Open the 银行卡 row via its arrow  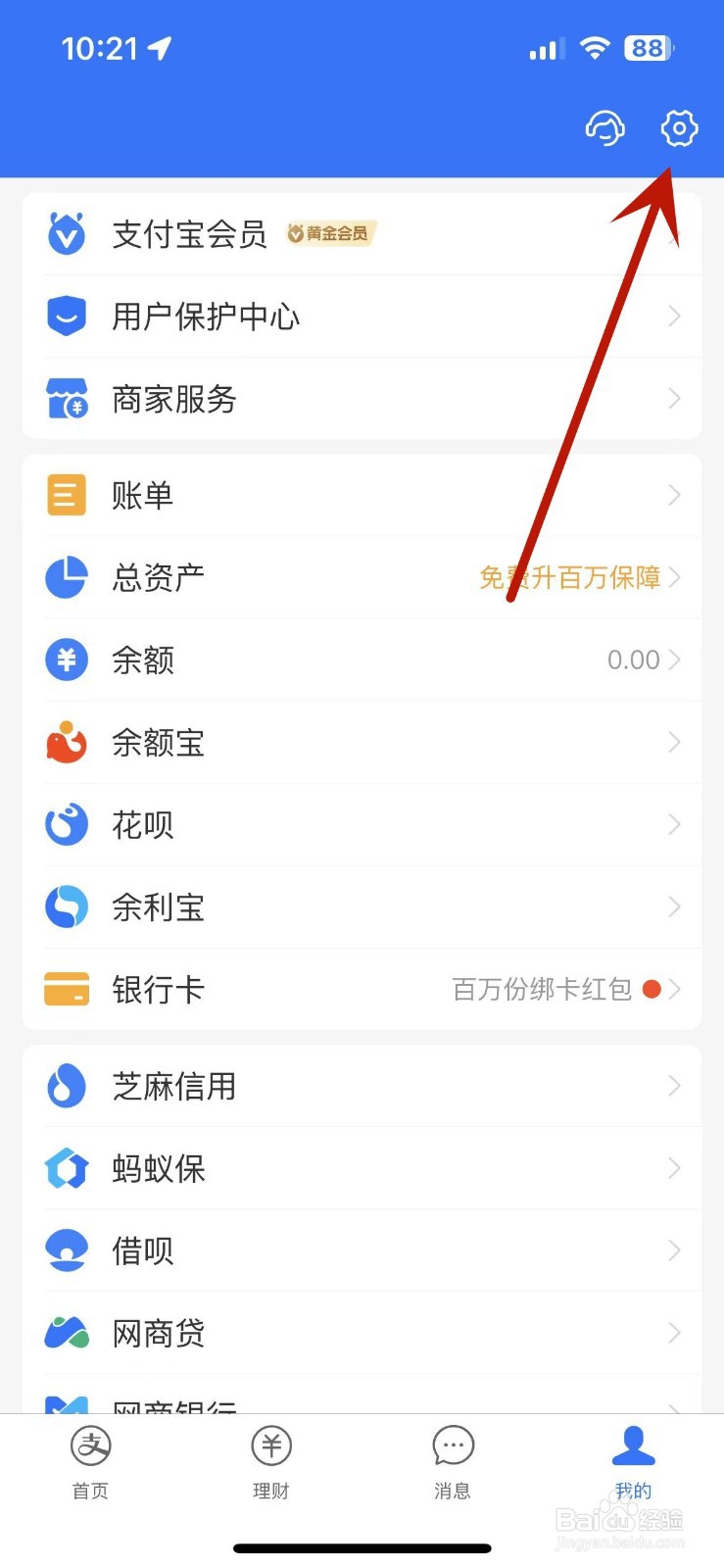point(676,989)
